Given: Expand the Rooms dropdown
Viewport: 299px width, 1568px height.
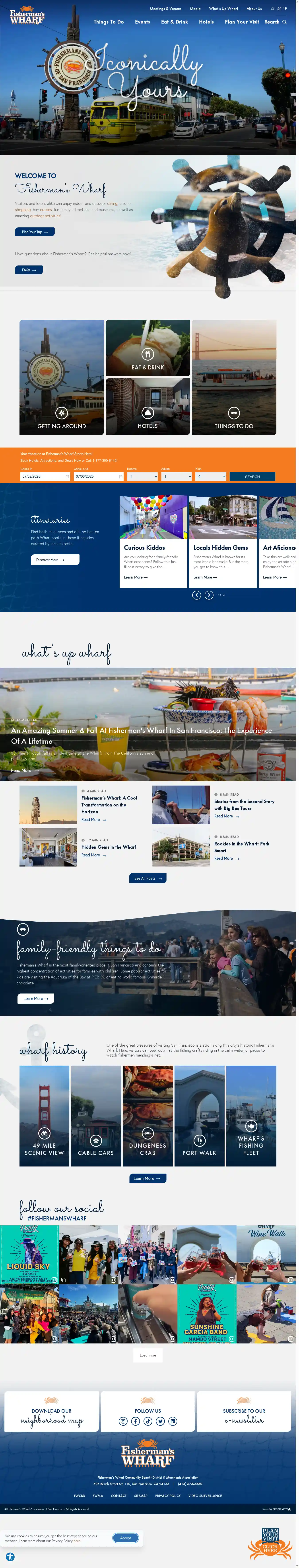Looking at the screenshot, I should [x=142, y=477].
